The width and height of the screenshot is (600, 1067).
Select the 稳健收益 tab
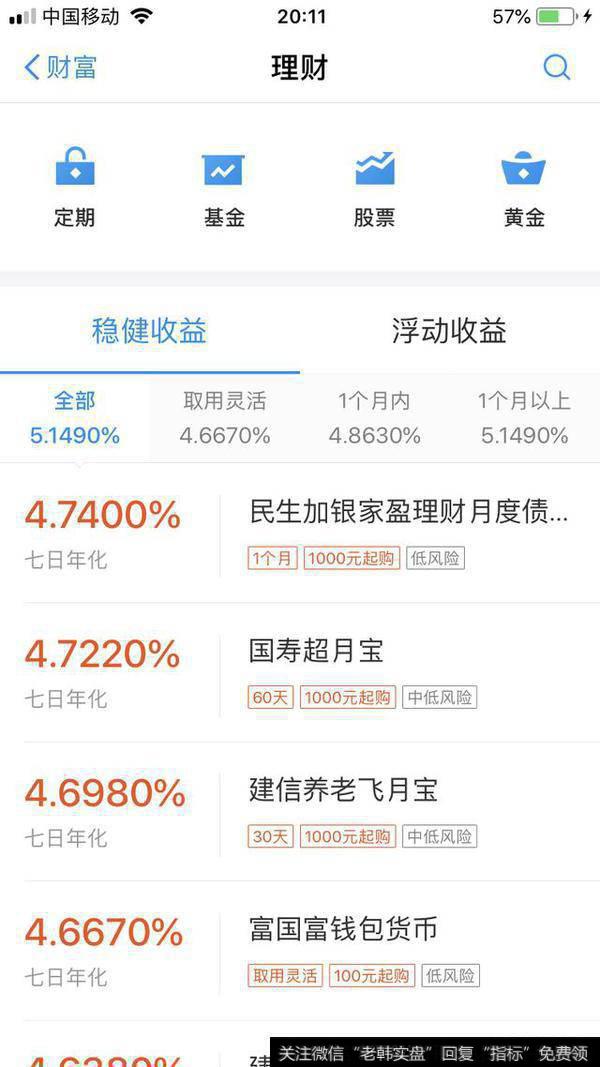tap(150, 331)
